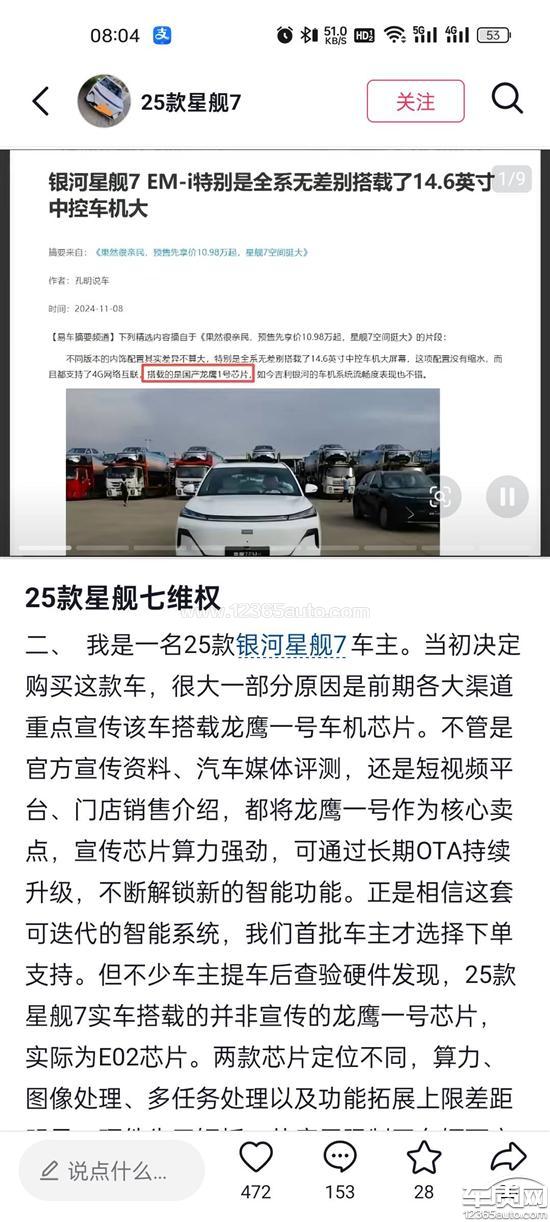550x1222 pixels.
Task: Open the image recognition scan icon
Action: pos(441,496)
